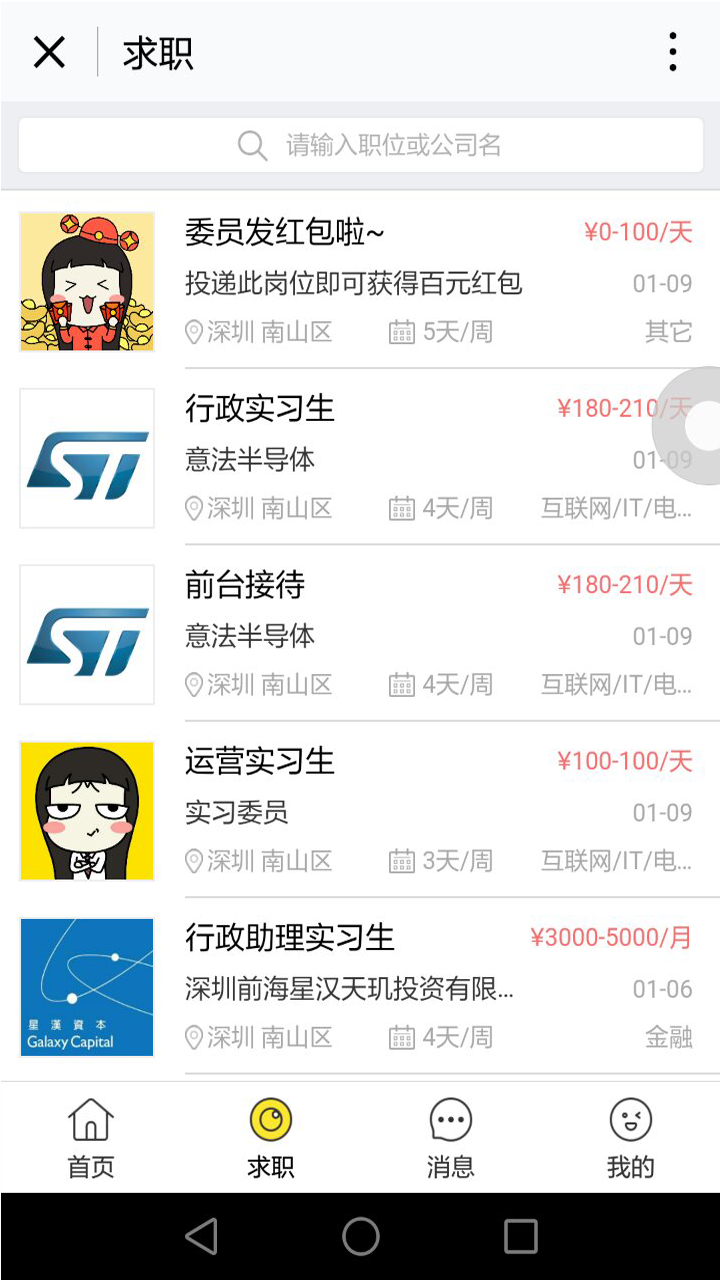Switch to the 首页 tab
Viewport: 720px width, 1280px height.
click(x=91, y=1137)
